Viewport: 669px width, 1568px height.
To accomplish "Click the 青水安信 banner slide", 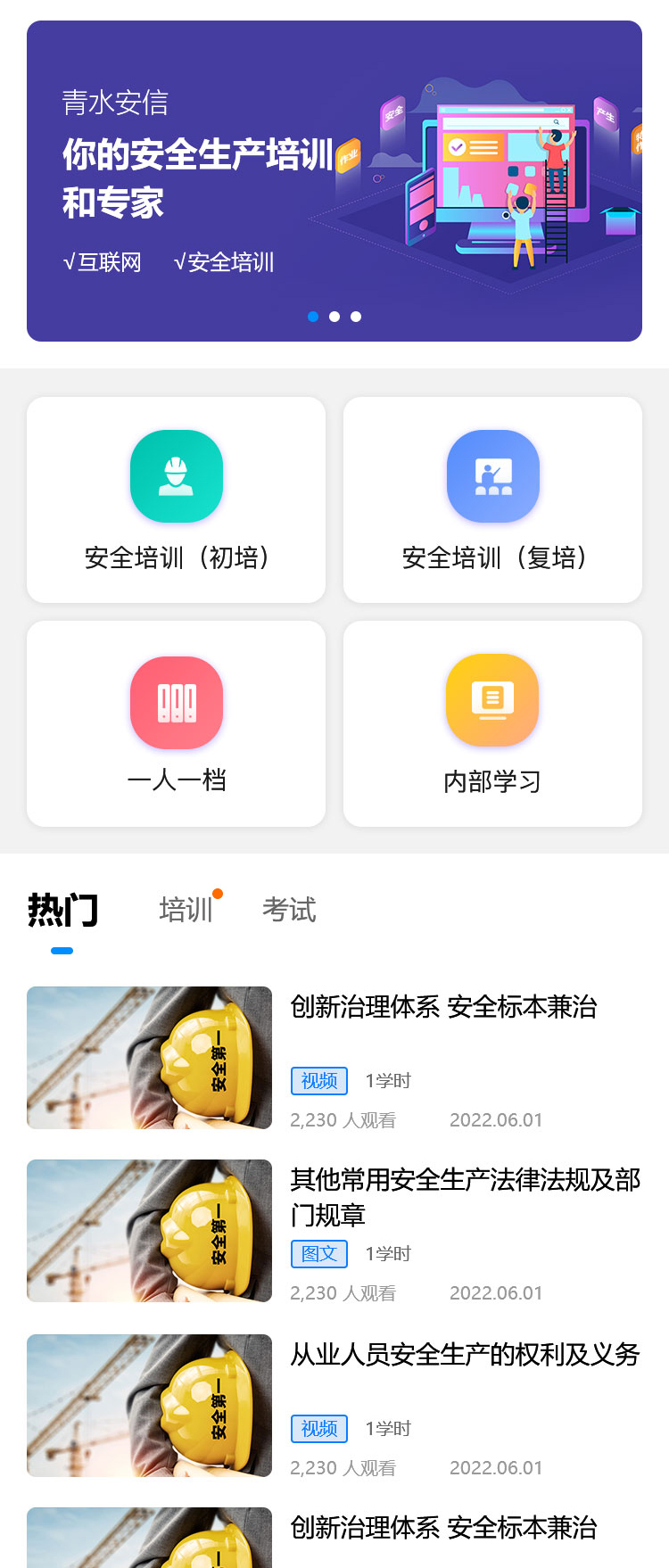I will 334,178.
